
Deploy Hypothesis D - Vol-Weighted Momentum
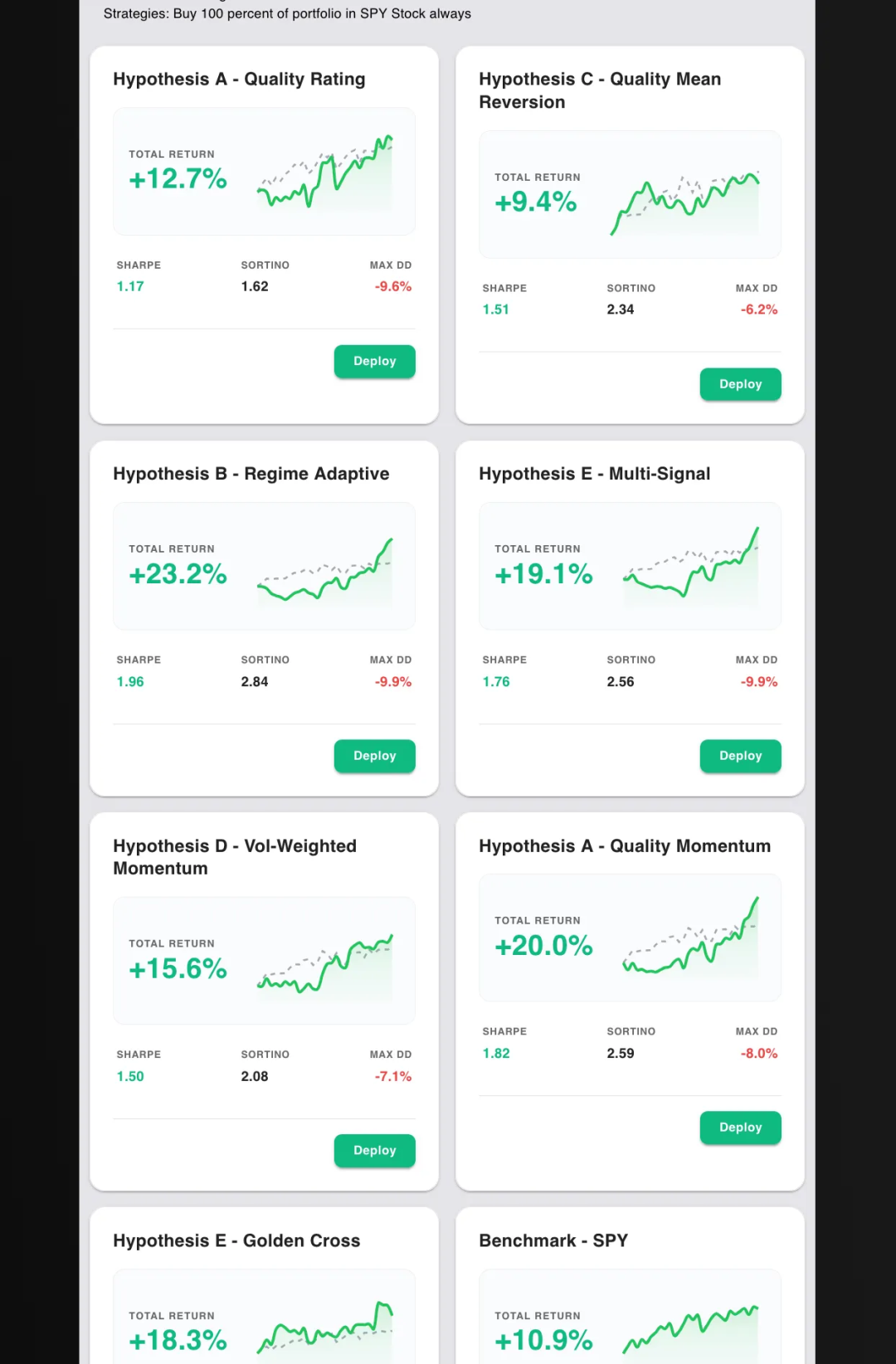374,1151
